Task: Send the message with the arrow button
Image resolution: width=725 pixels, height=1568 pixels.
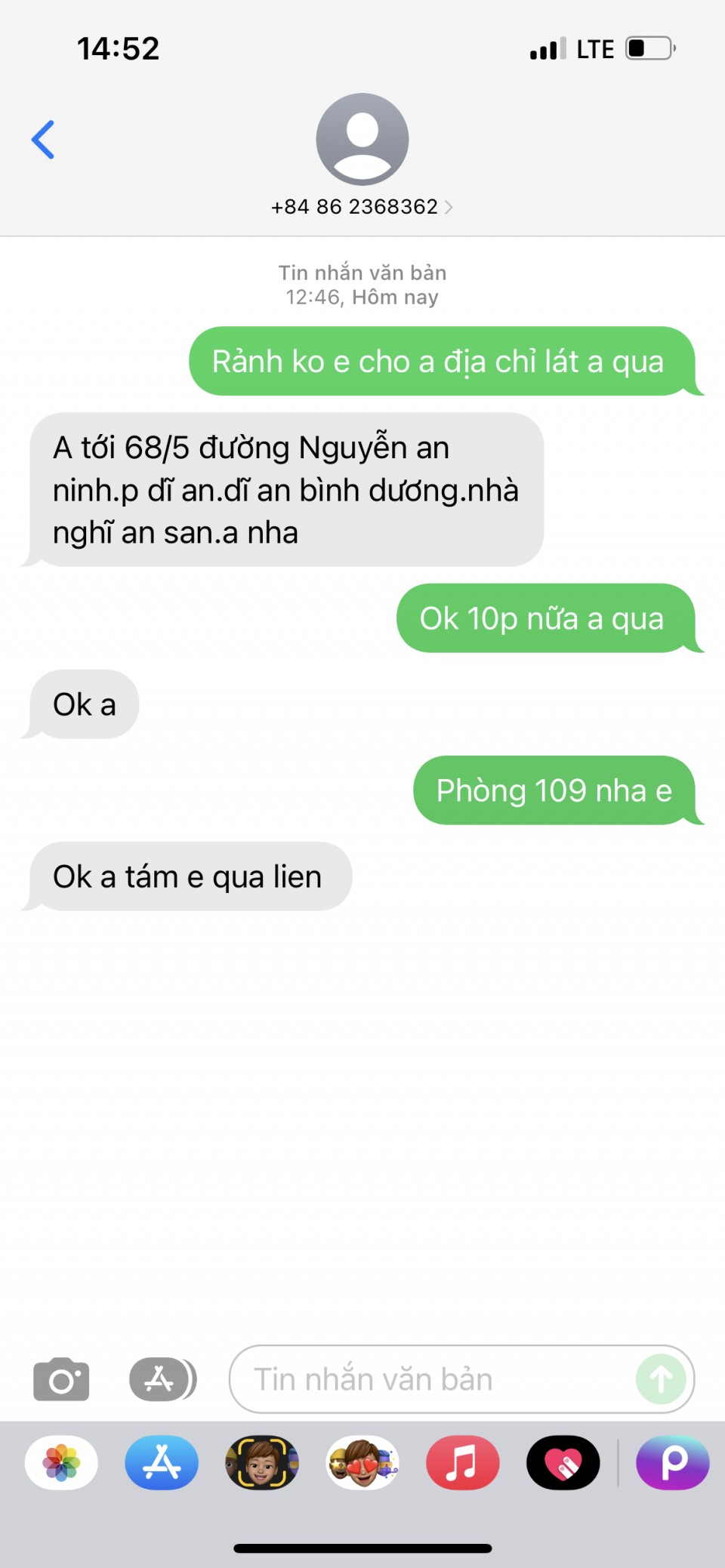Action: pyautogui.click(x=661, y=1379)
